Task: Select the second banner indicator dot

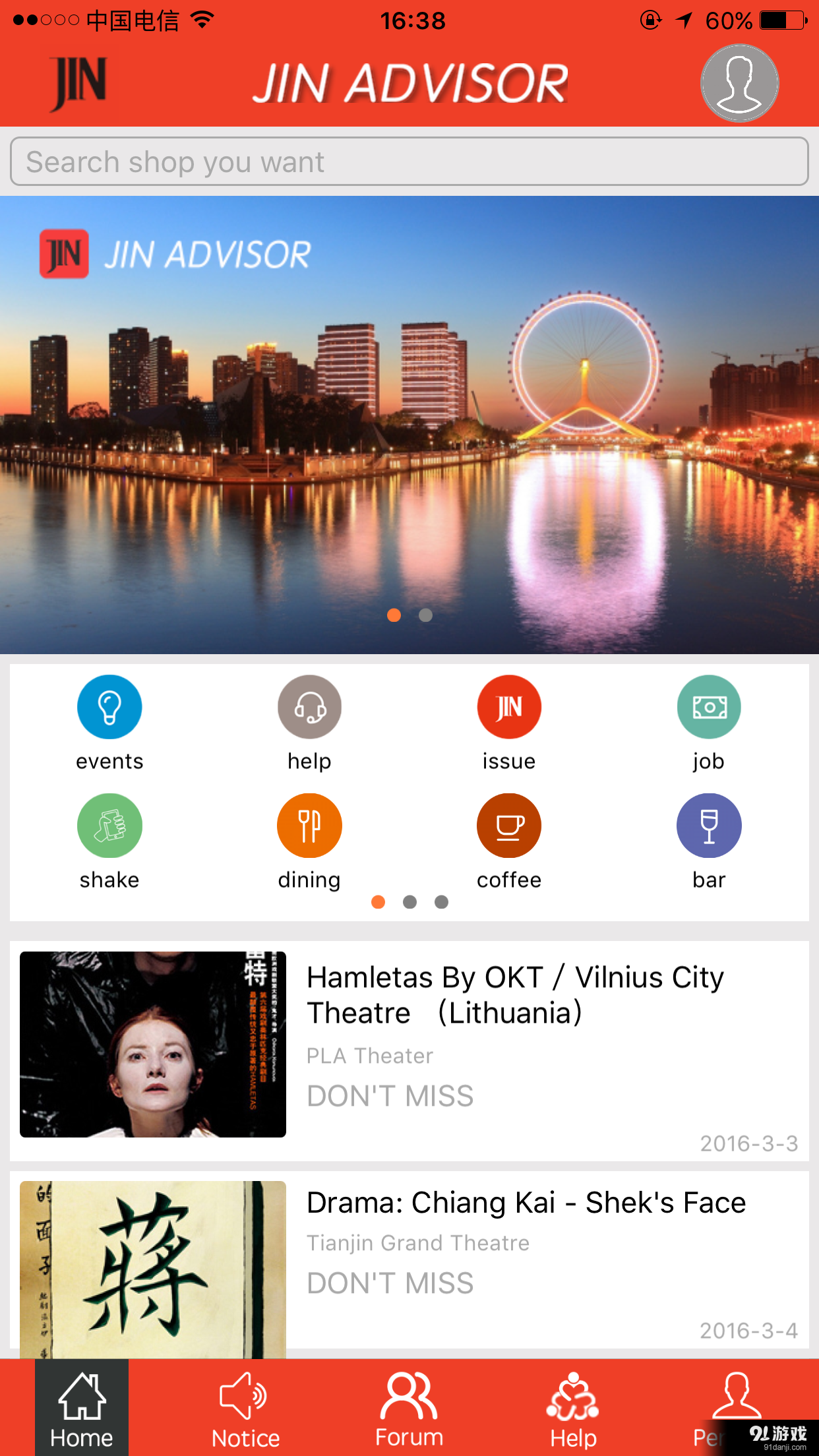Action: (x=425, y=615)
